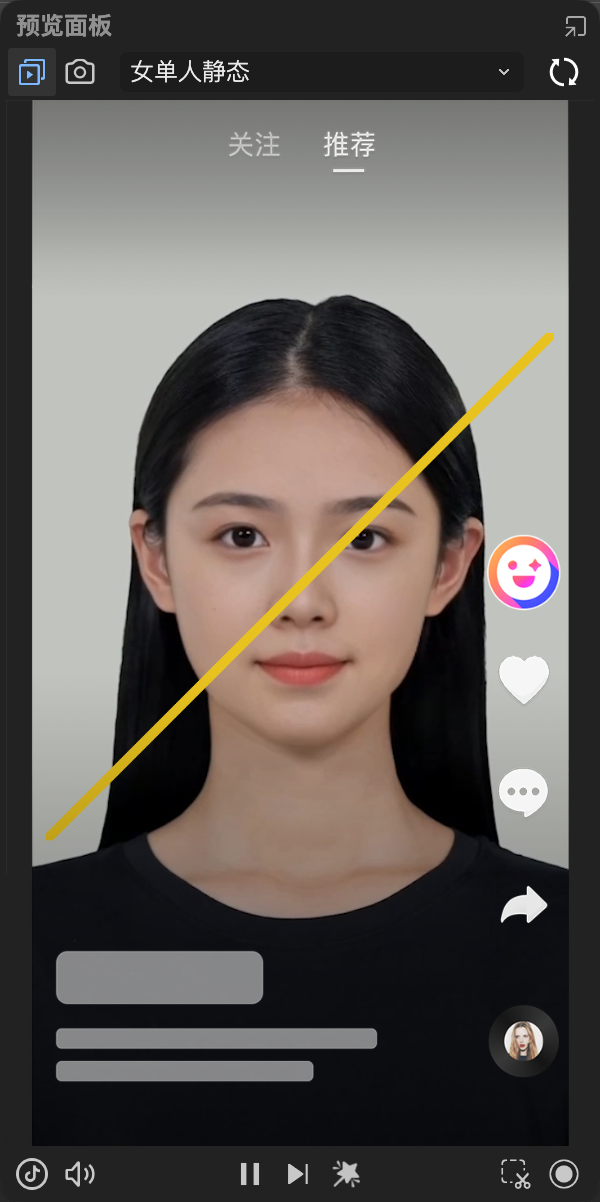Switch to camera input mode
This screenshot has height=1202, width=600.
pyautogui.click(x=80, y=72)
